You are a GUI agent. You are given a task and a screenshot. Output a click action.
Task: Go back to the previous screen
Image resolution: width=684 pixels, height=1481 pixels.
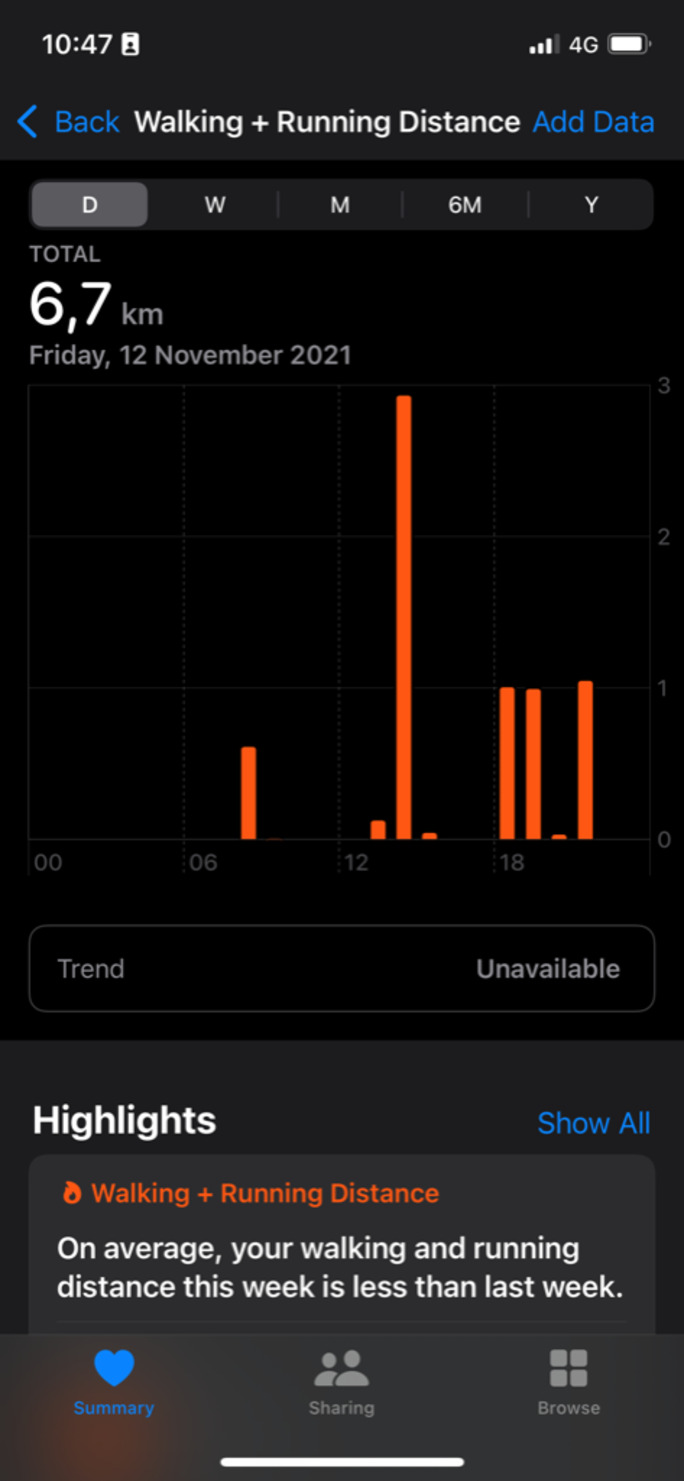tap(68, 122)
